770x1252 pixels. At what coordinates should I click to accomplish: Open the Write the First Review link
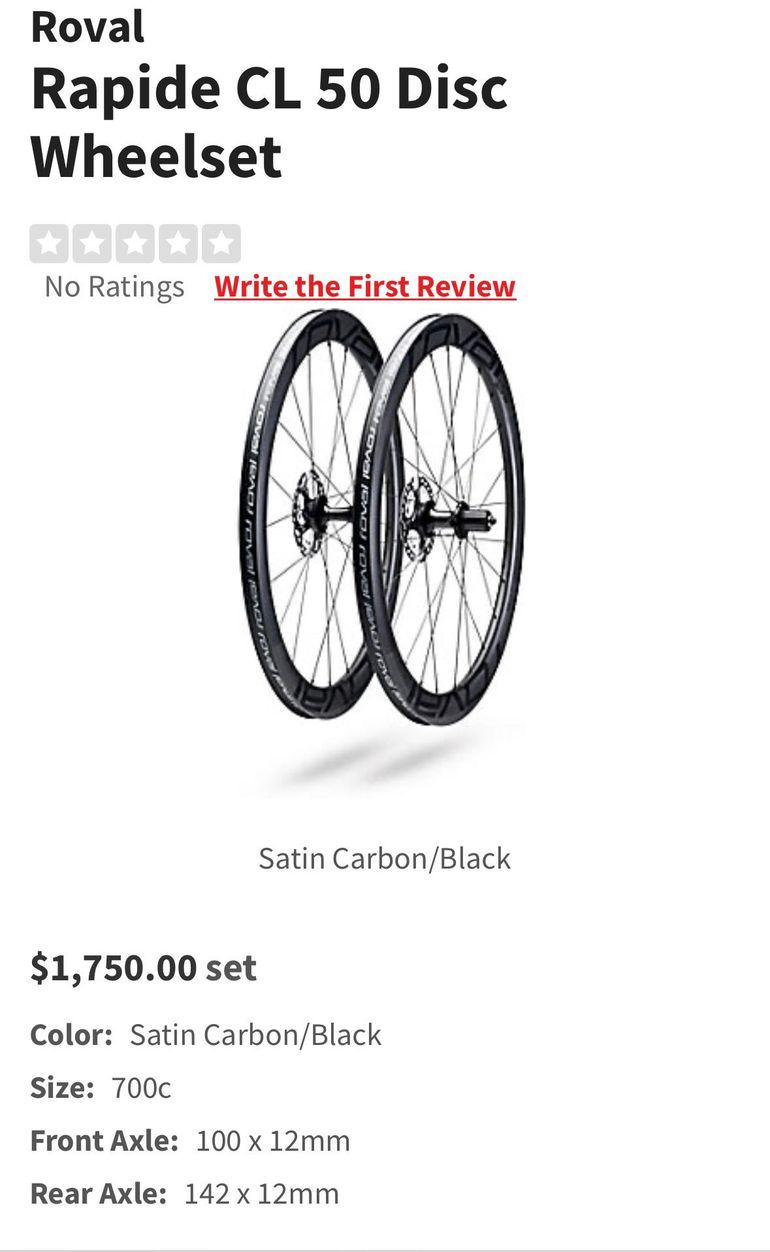pyautogui.click(x=364, y=287)
